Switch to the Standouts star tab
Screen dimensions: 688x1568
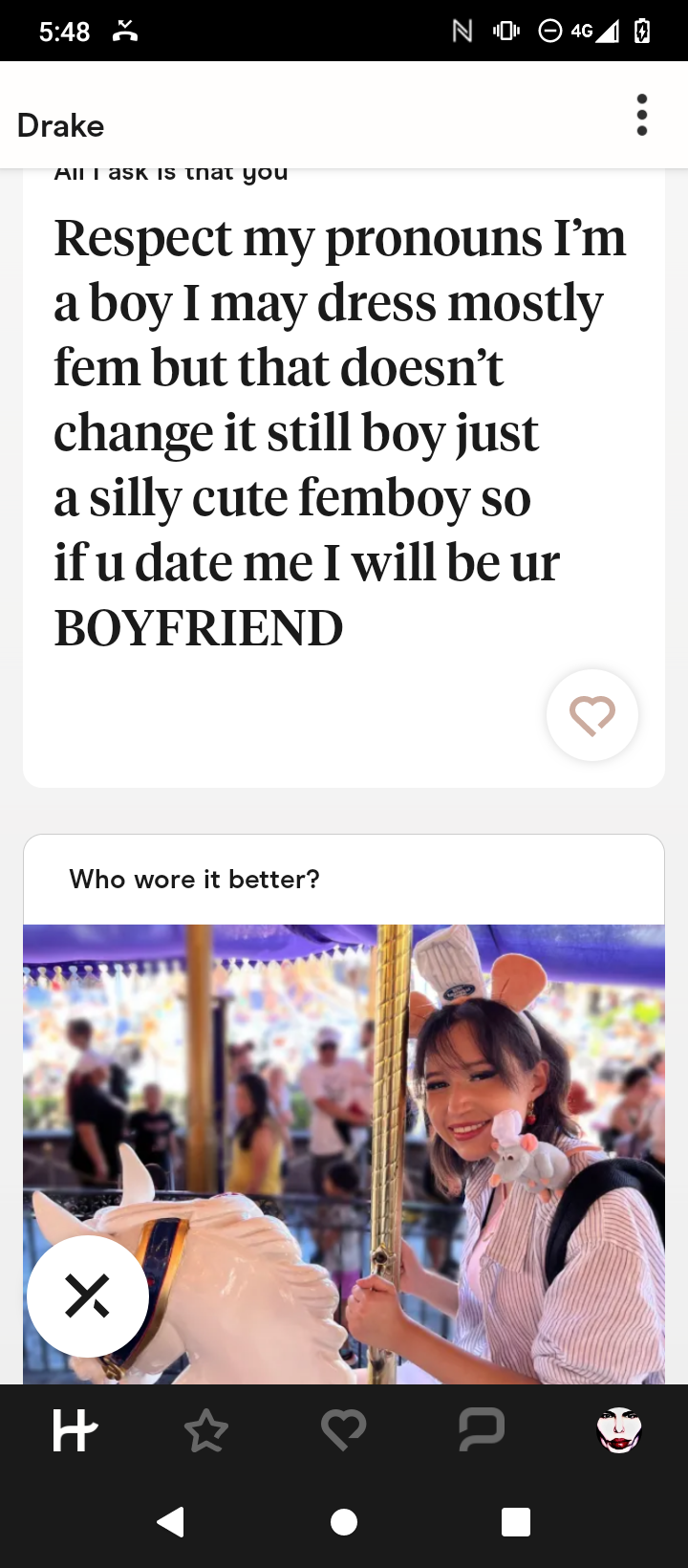(206, 1431)
